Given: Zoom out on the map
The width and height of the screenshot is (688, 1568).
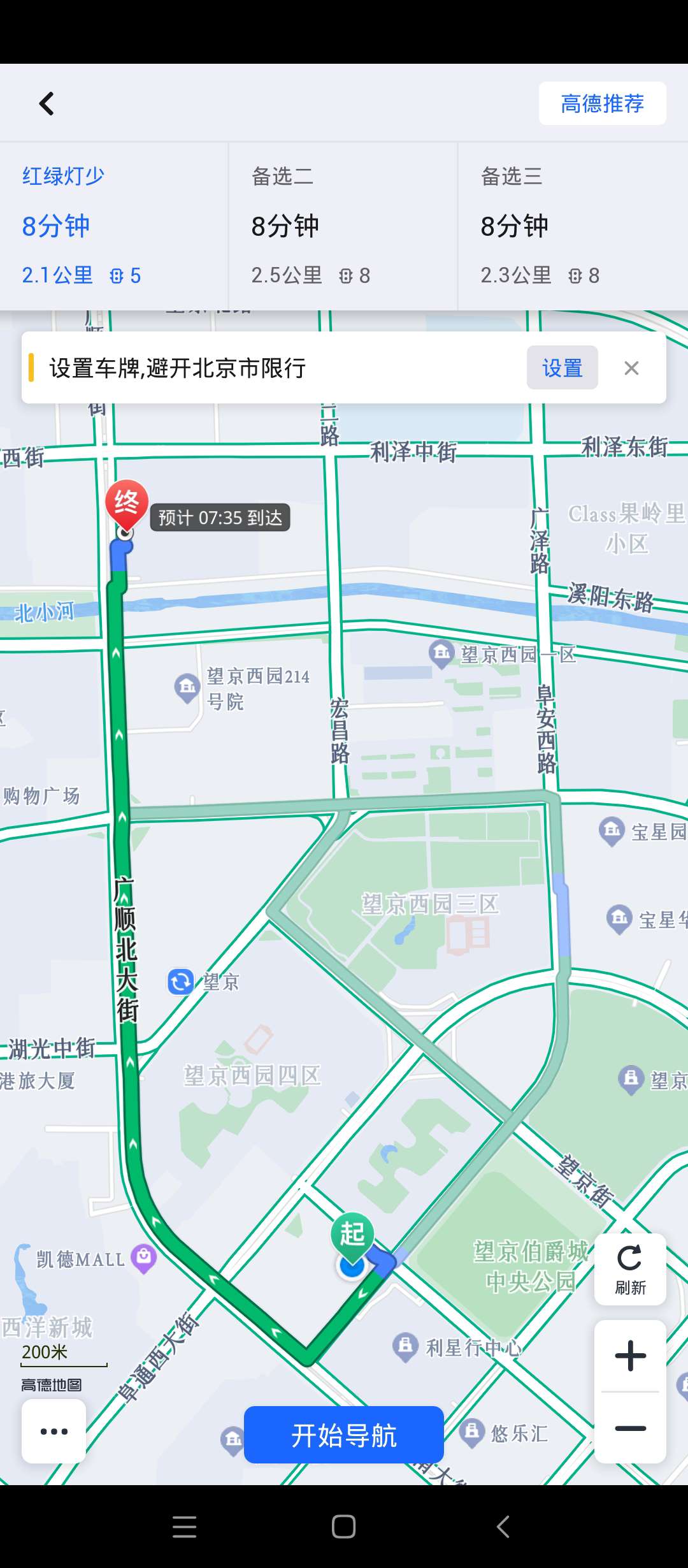Looking at the screenshot, I should (x=630, y=1428).
